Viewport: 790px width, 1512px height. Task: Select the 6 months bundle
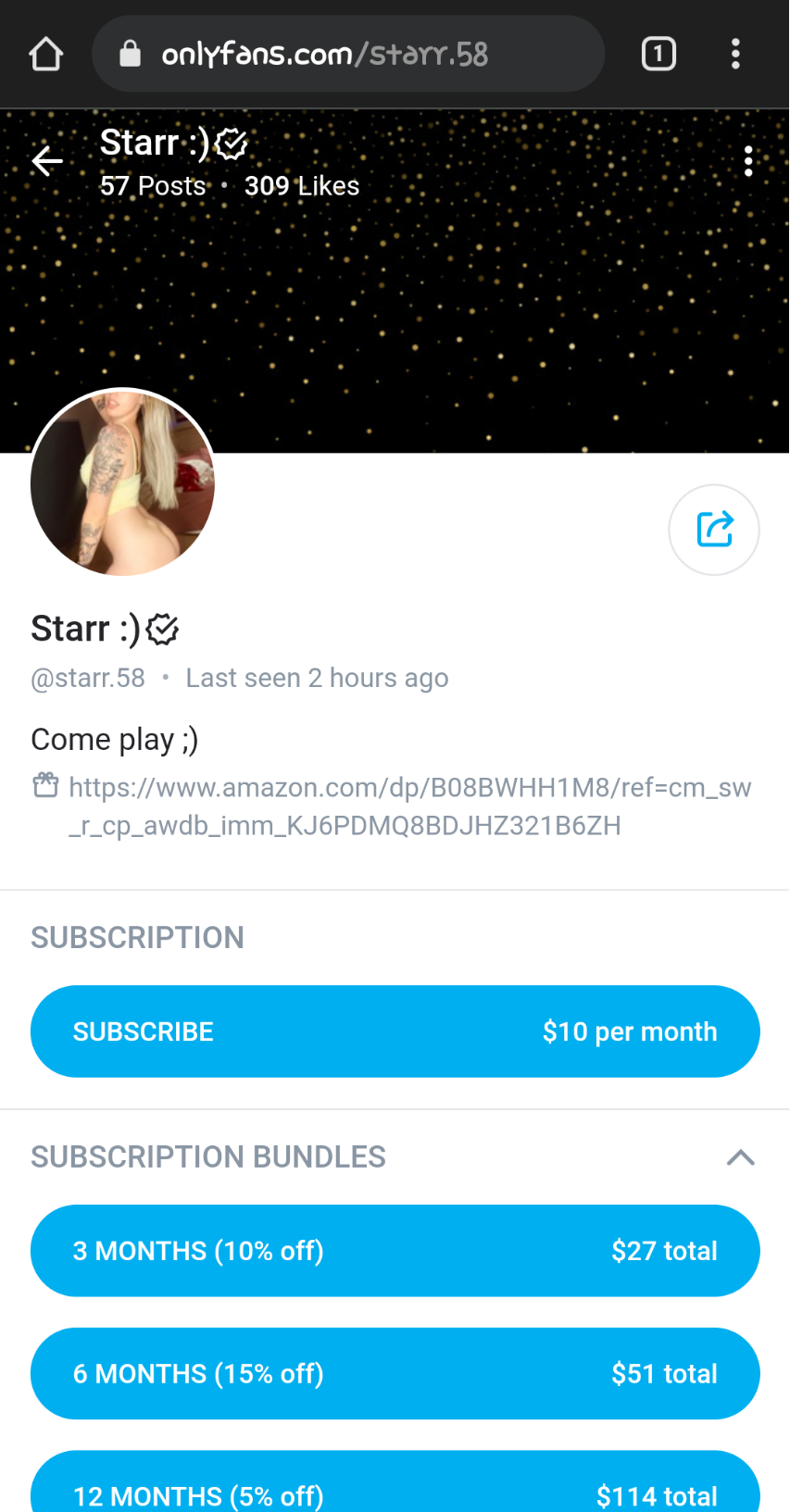pyautogui.click(x=395, y=1374)
